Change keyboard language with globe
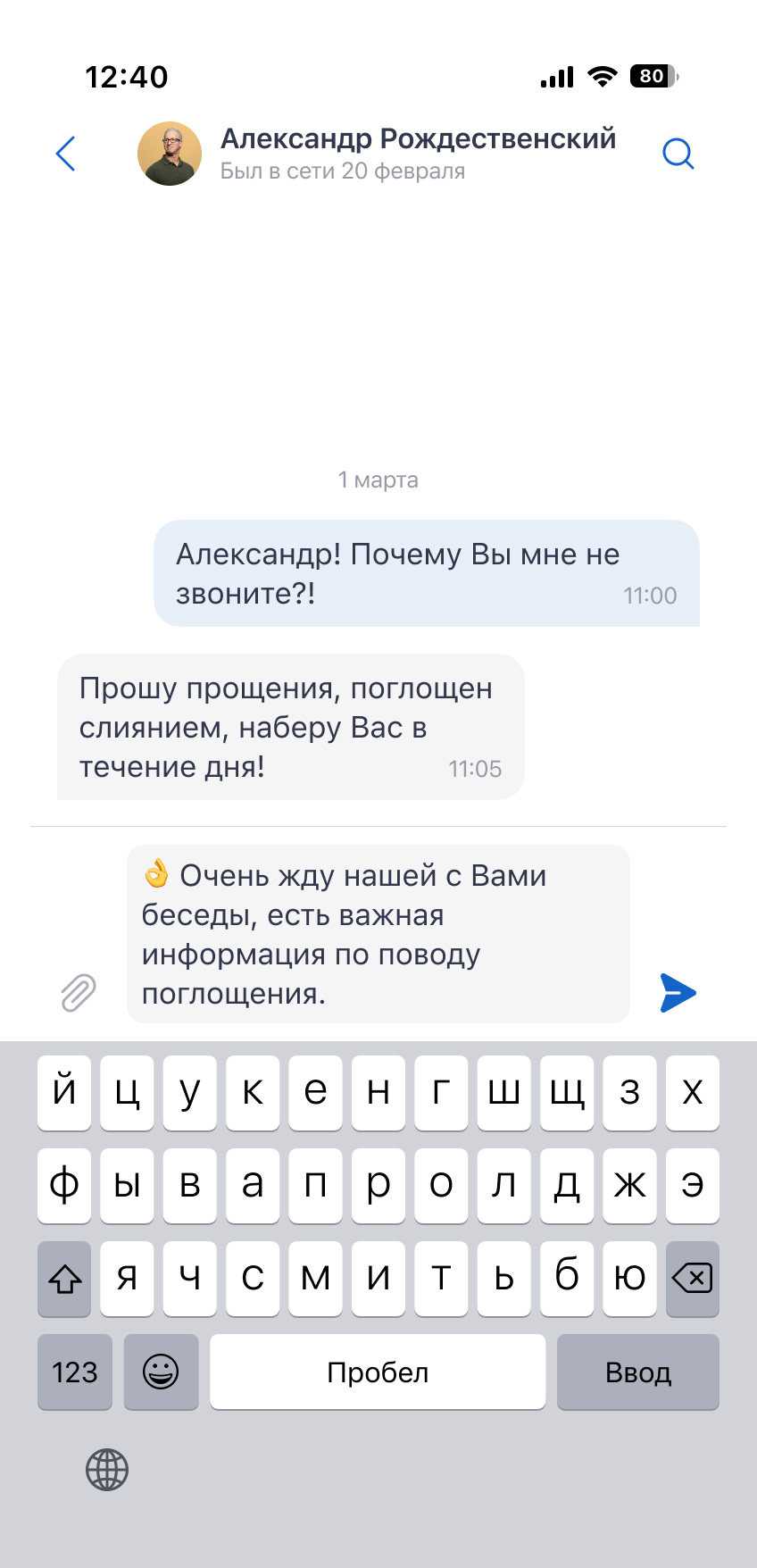The height and width of the screenshot is (1568, 757). click(x=107, y=1469)
